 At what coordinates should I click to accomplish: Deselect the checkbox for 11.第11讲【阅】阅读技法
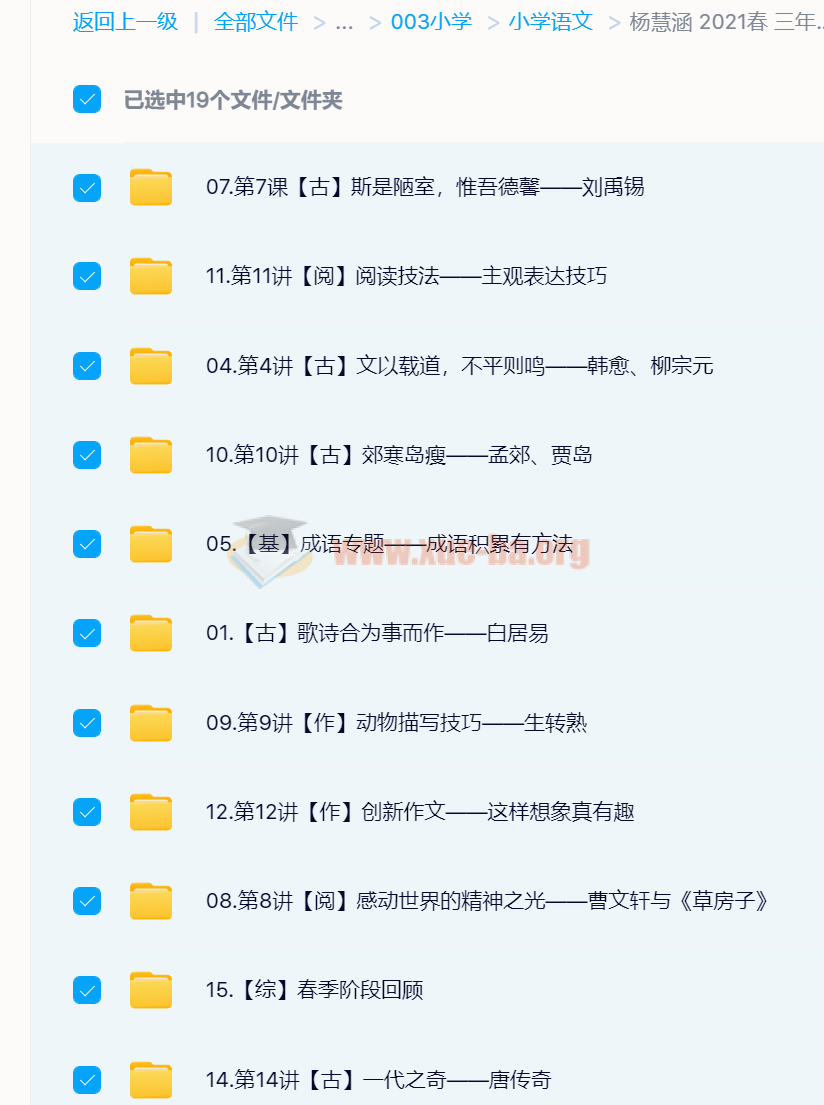pyautogui.click(x=87, y=276)
